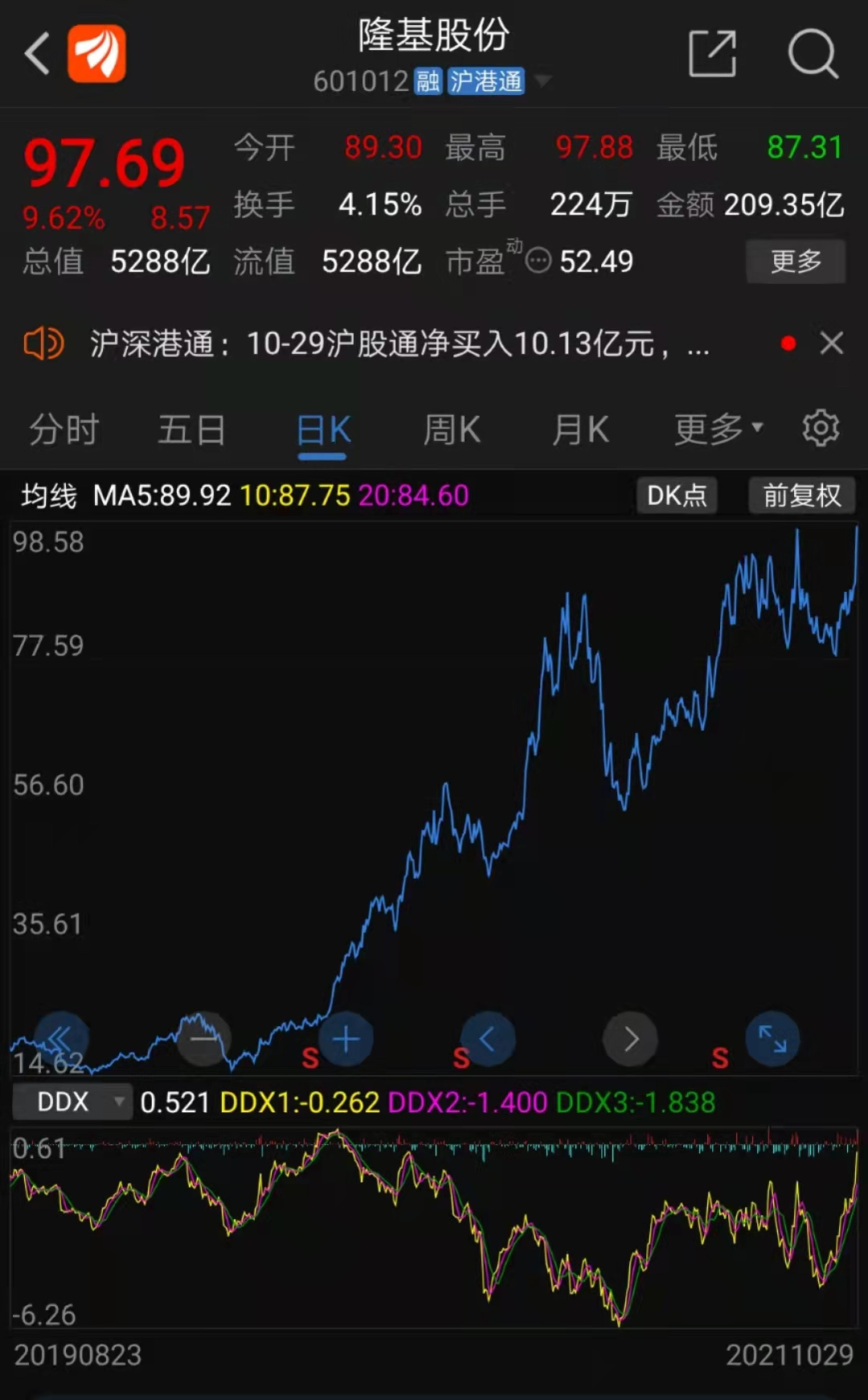Viewport: 868px width, 1400px height.
Task: Change the 前复权 adjustment mode
Action: click(x=801, y=495)
